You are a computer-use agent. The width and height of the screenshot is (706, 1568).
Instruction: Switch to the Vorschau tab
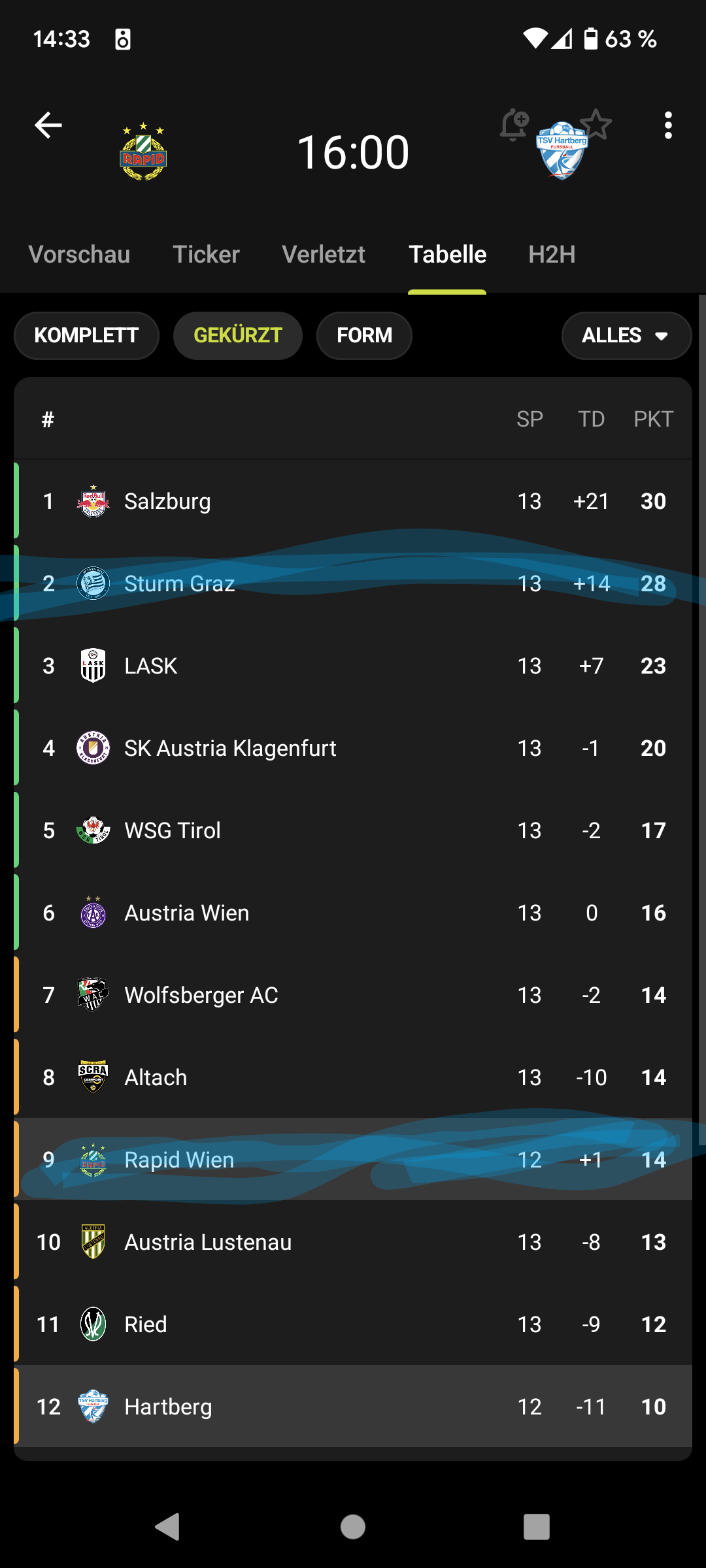(79, 254)
